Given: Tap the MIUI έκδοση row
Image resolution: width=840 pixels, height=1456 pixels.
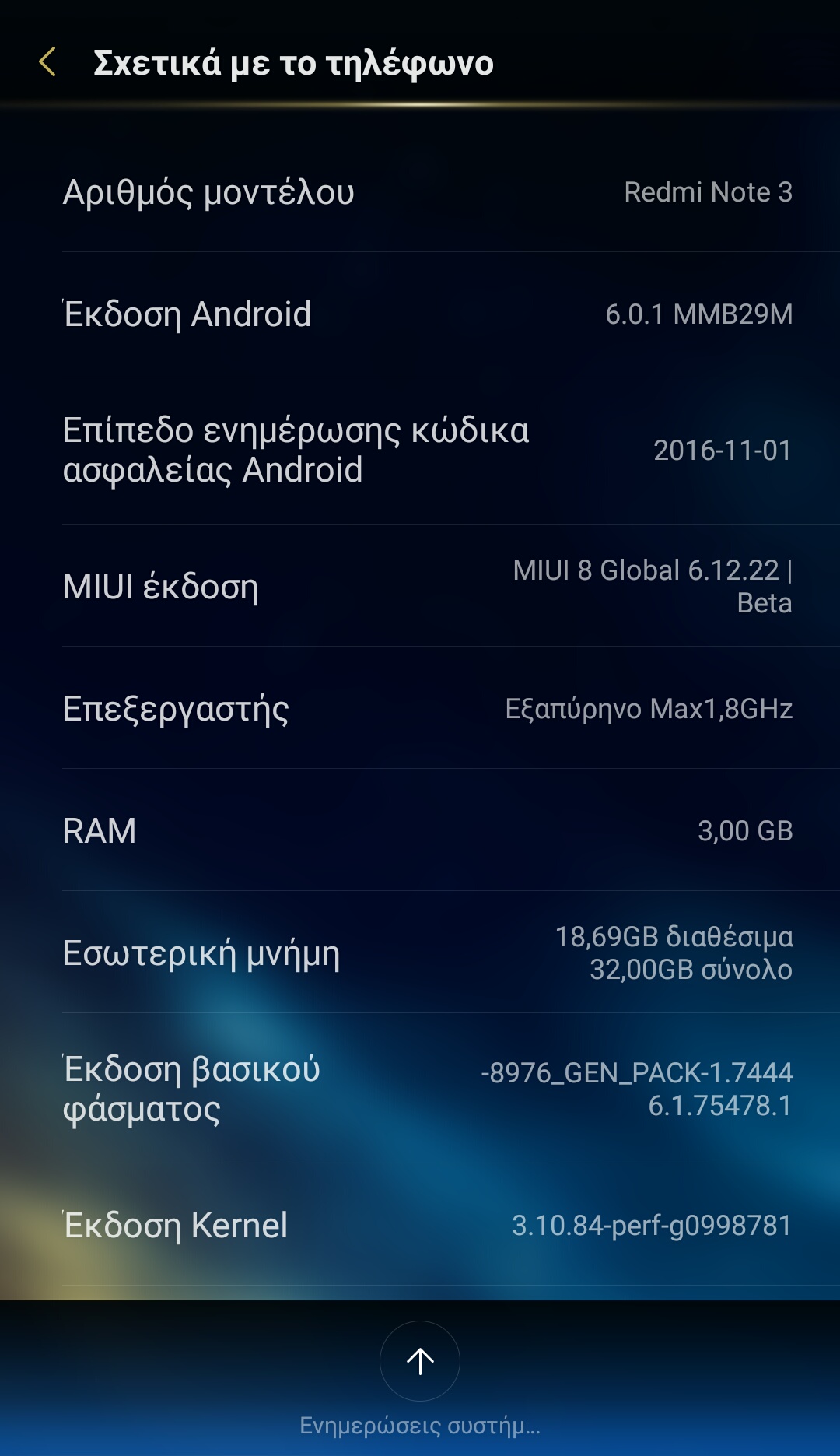Looking at the screenshot, I should click(420, 586).
